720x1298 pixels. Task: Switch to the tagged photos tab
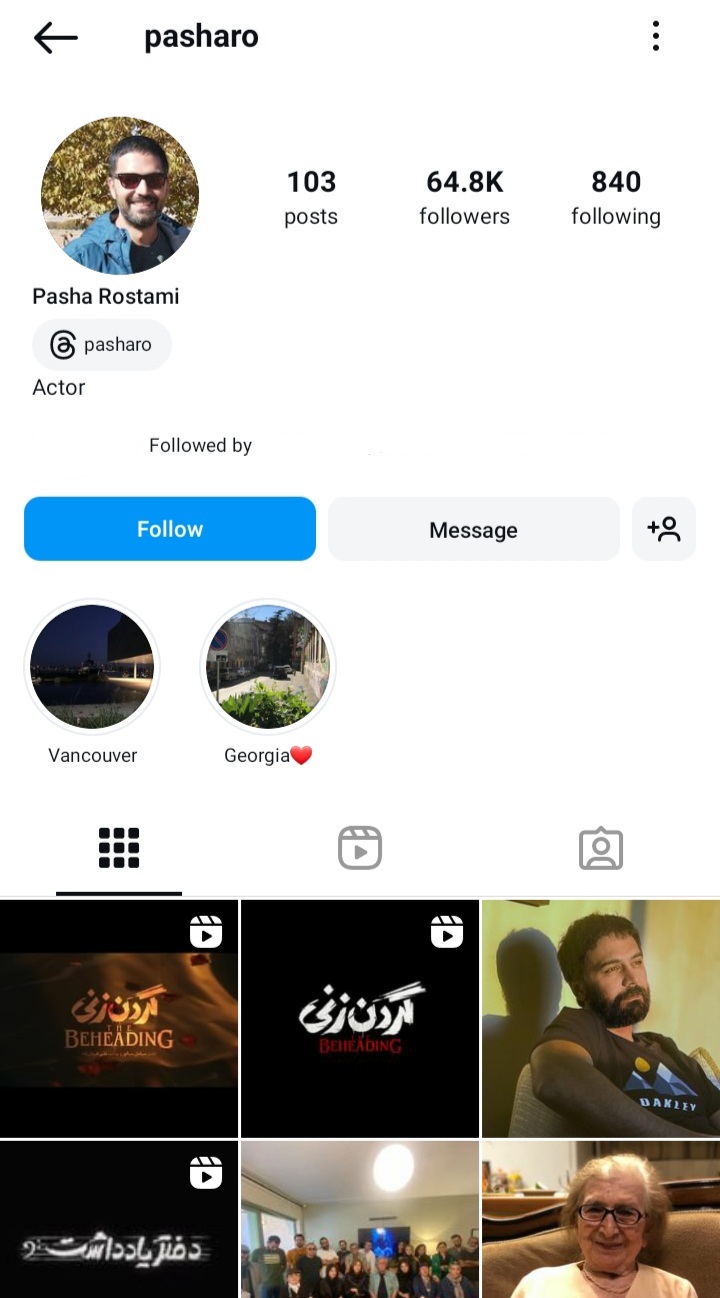pyautogui.click(x=601, y=849)
